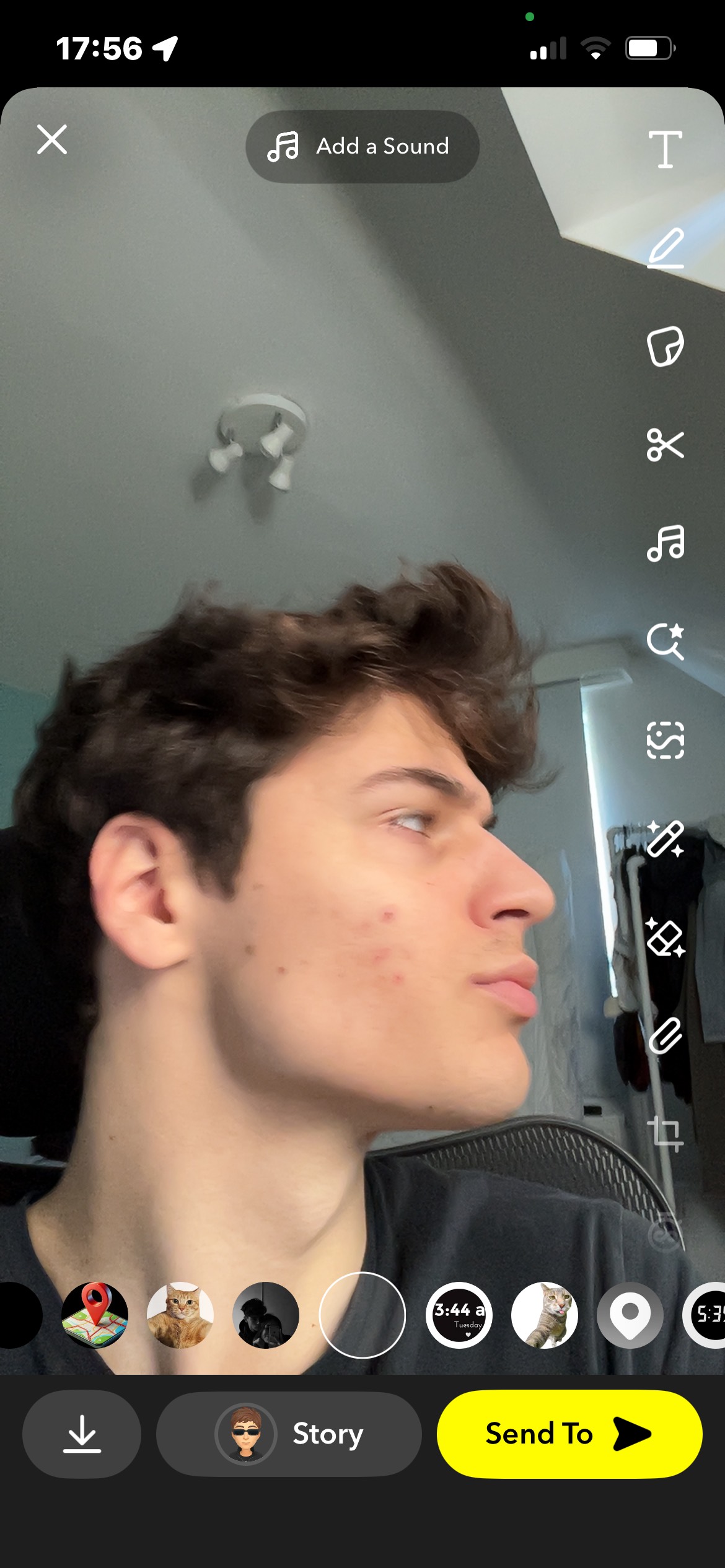Viewport: 725px width, 1568px height.
Task: Apply the 3:44 Tuesday clock filter
Action: (459, 1315)
